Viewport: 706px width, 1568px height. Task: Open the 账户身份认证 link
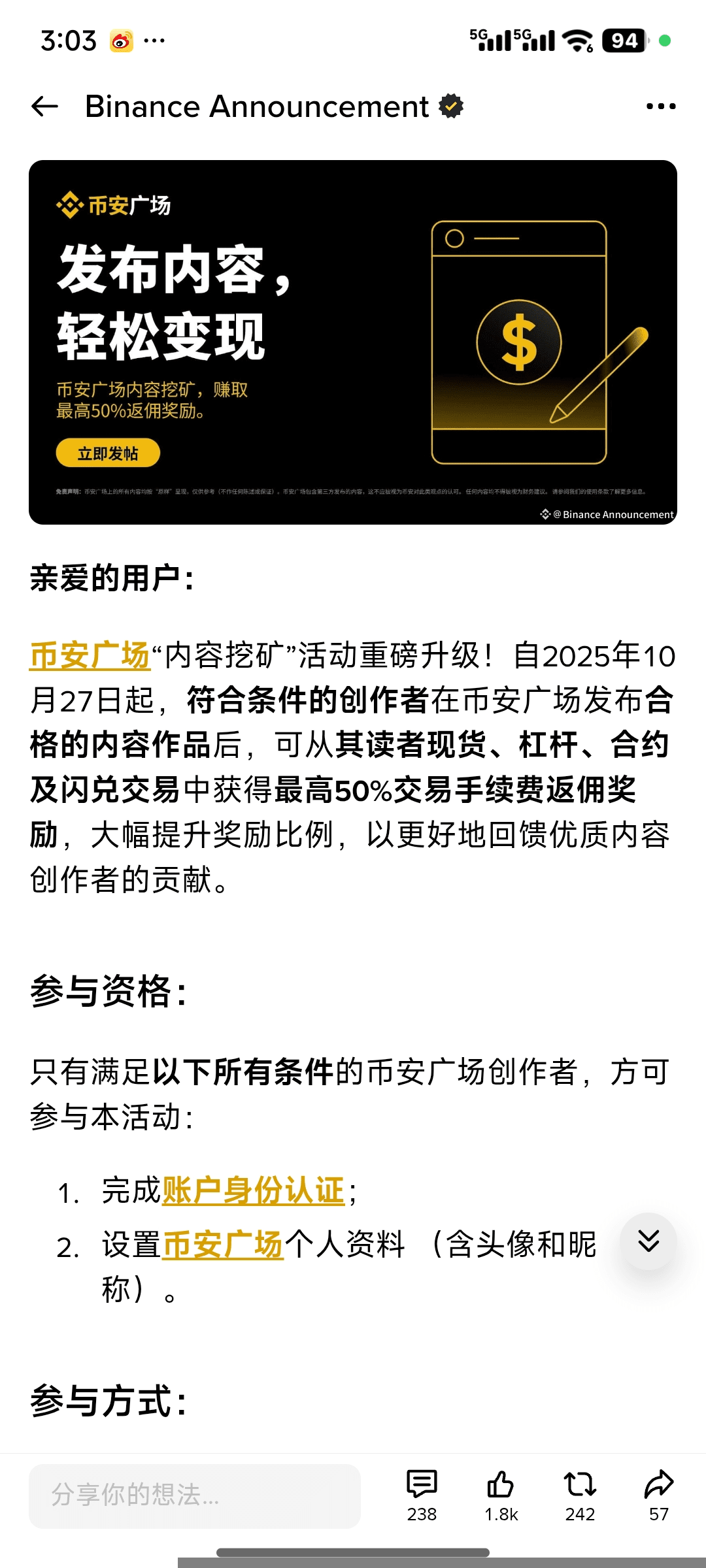[253, 1190]
